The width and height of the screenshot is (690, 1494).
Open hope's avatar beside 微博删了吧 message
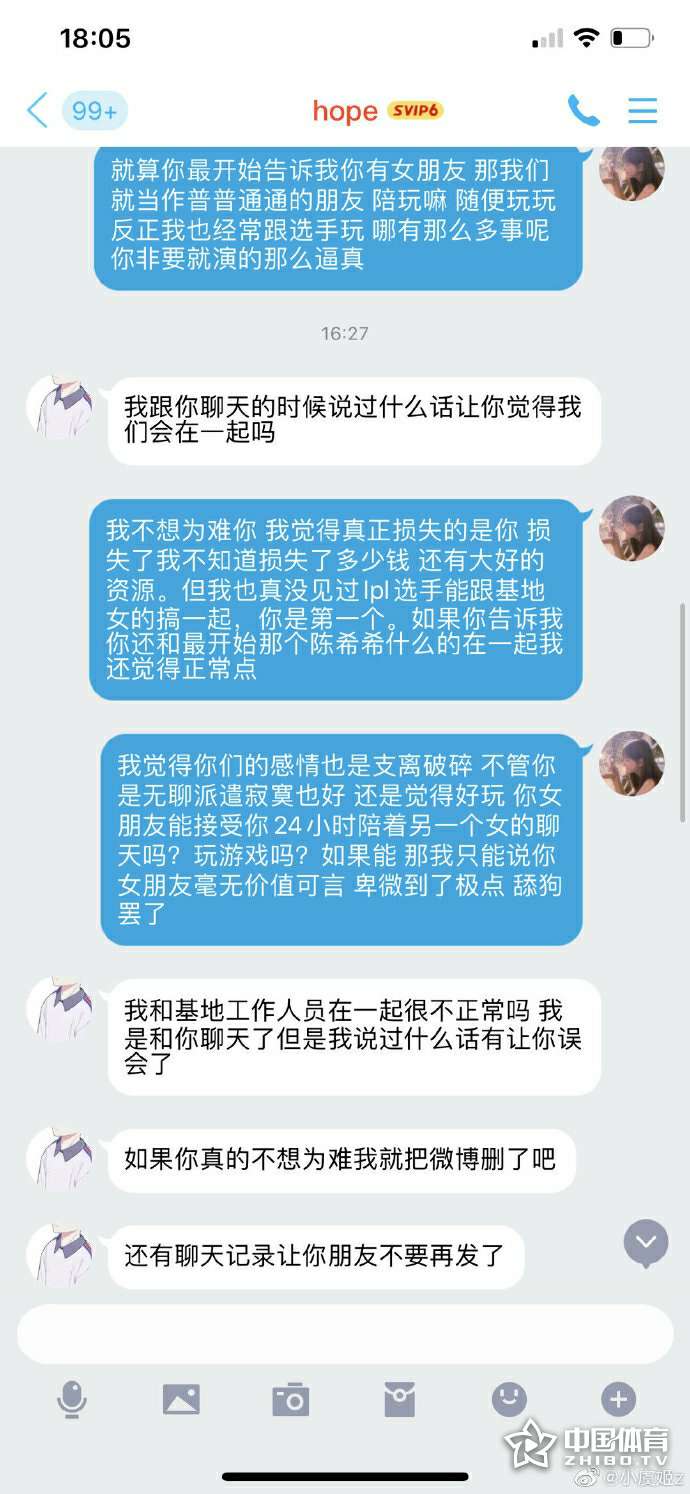point(60,1159)
